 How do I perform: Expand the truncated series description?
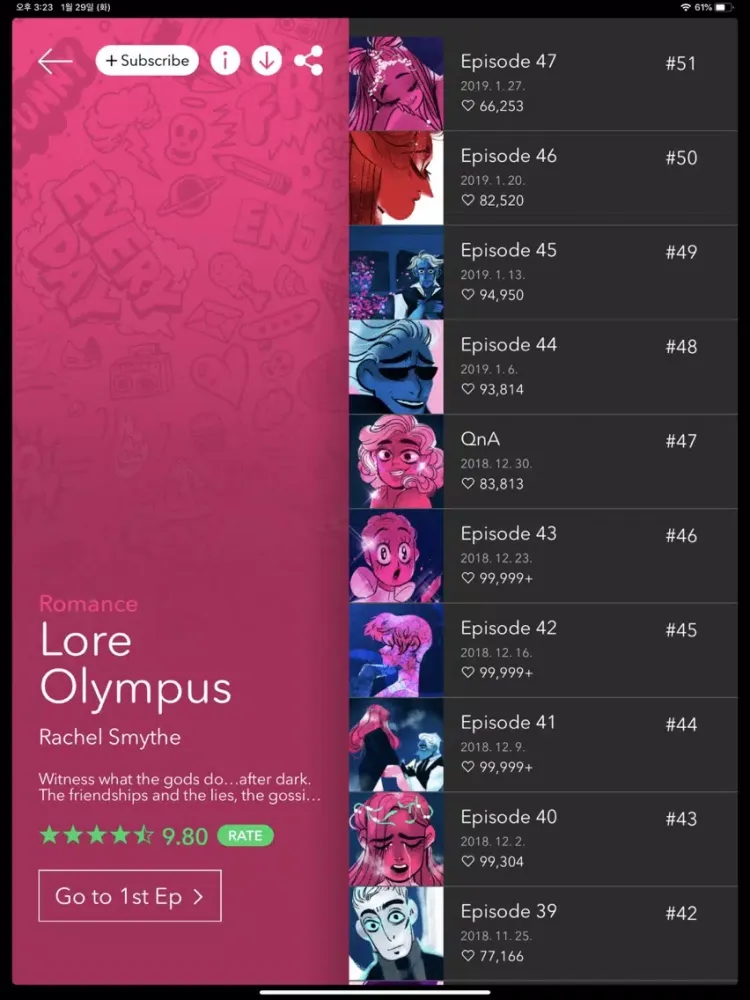tap(180, 787)
